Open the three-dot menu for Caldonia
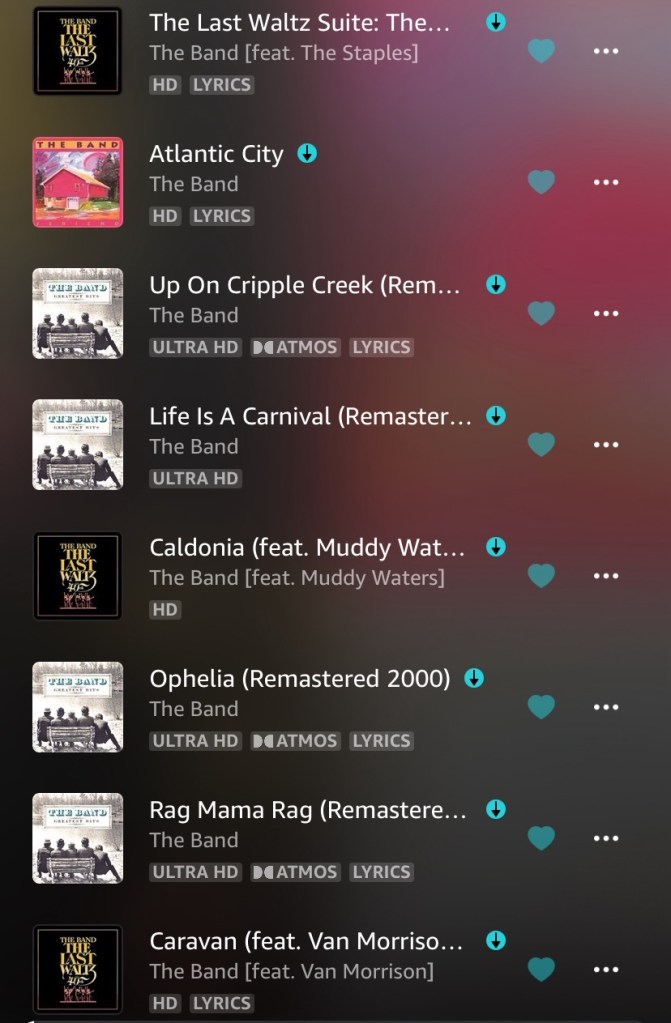The height and width of the screenshot is (1023, 671). pos(605,576)
